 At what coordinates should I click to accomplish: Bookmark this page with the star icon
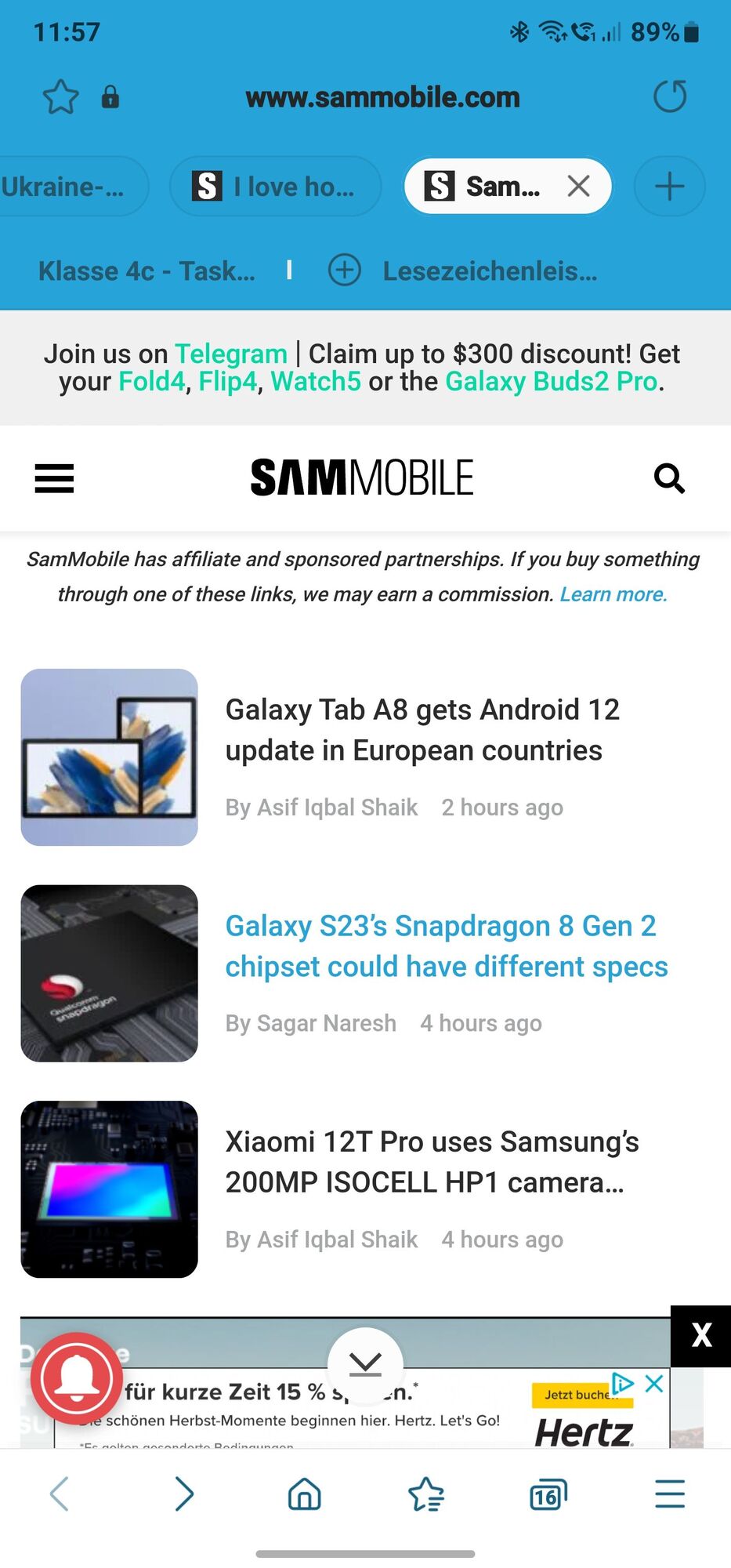pyautogui.click(x=60, y=97)
